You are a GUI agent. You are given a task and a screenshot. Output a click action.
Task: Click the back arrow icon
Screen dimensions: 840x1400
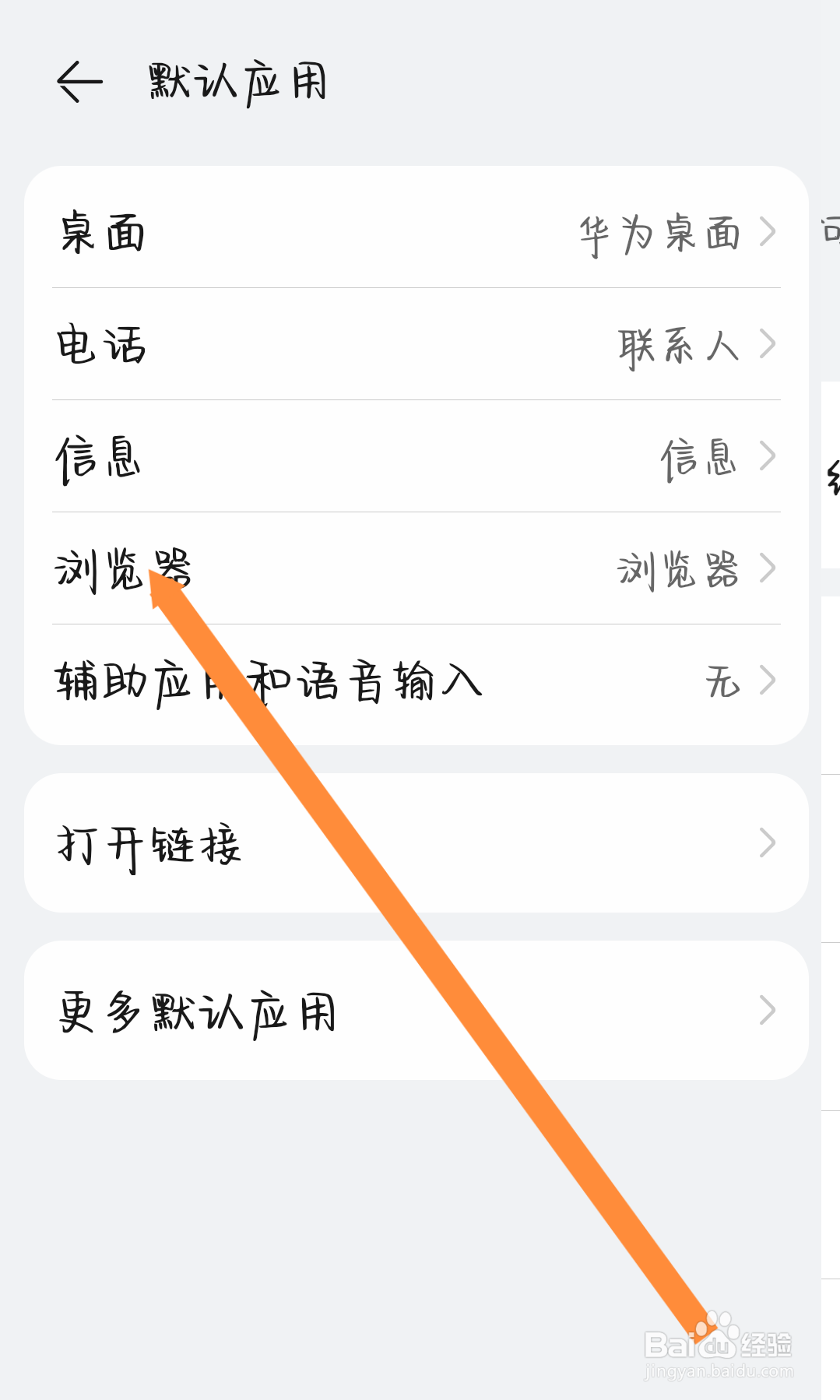[x=80, y=79]
